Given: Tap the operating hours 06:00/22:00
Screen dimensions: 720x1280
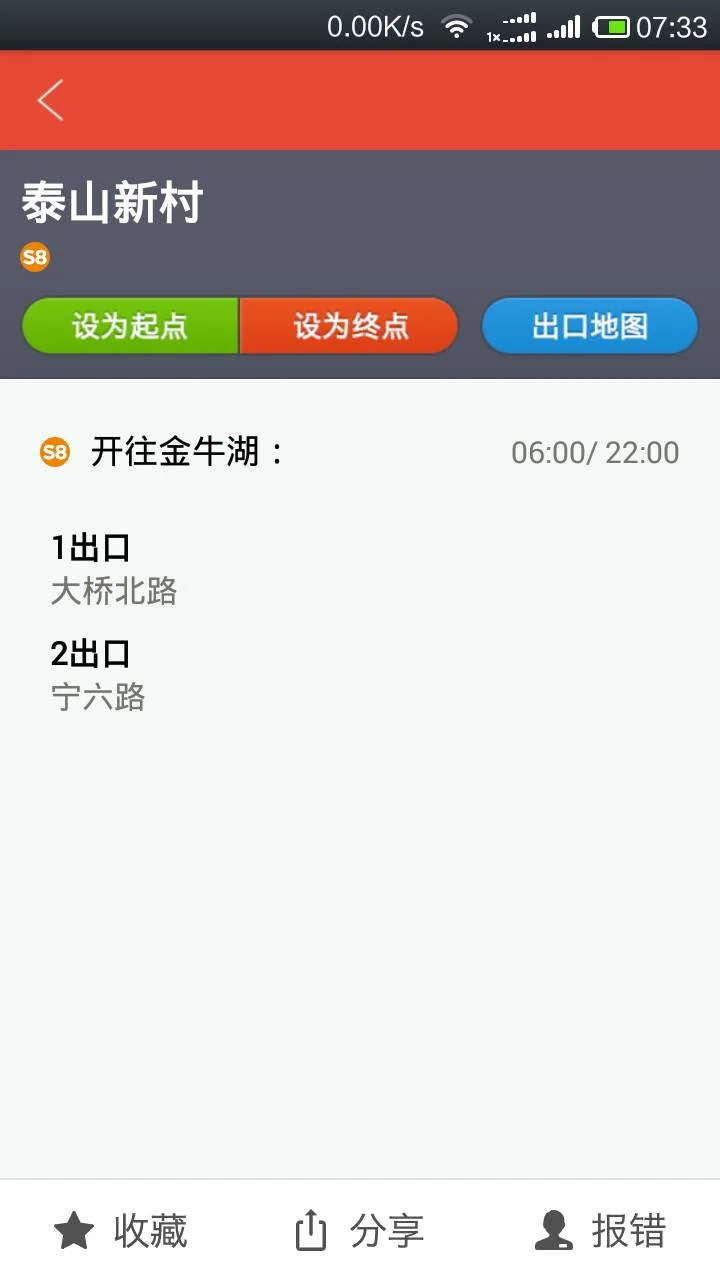Looking at the screenshot, I should click(593, 452).
